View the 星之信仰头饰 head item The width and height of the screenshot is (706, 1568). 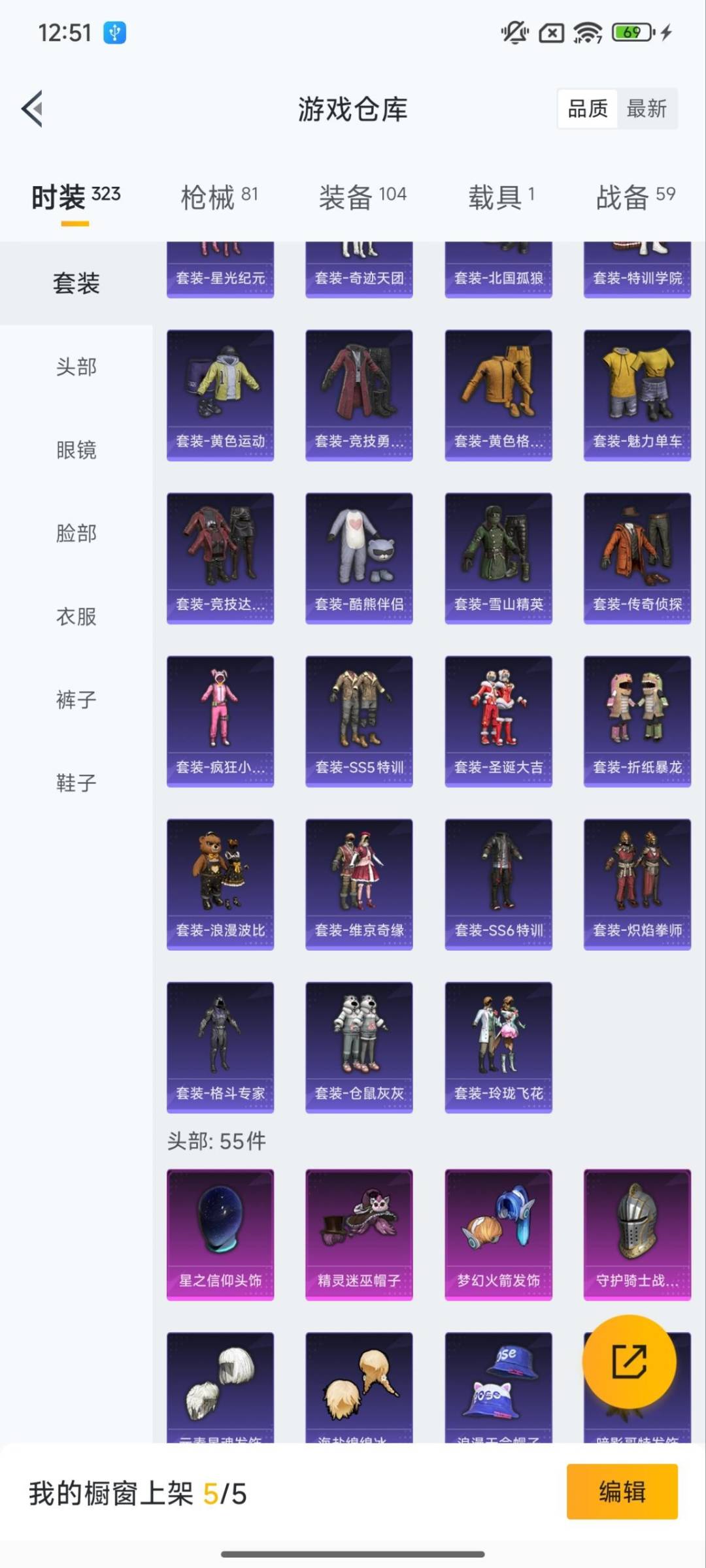point(220,1235)
